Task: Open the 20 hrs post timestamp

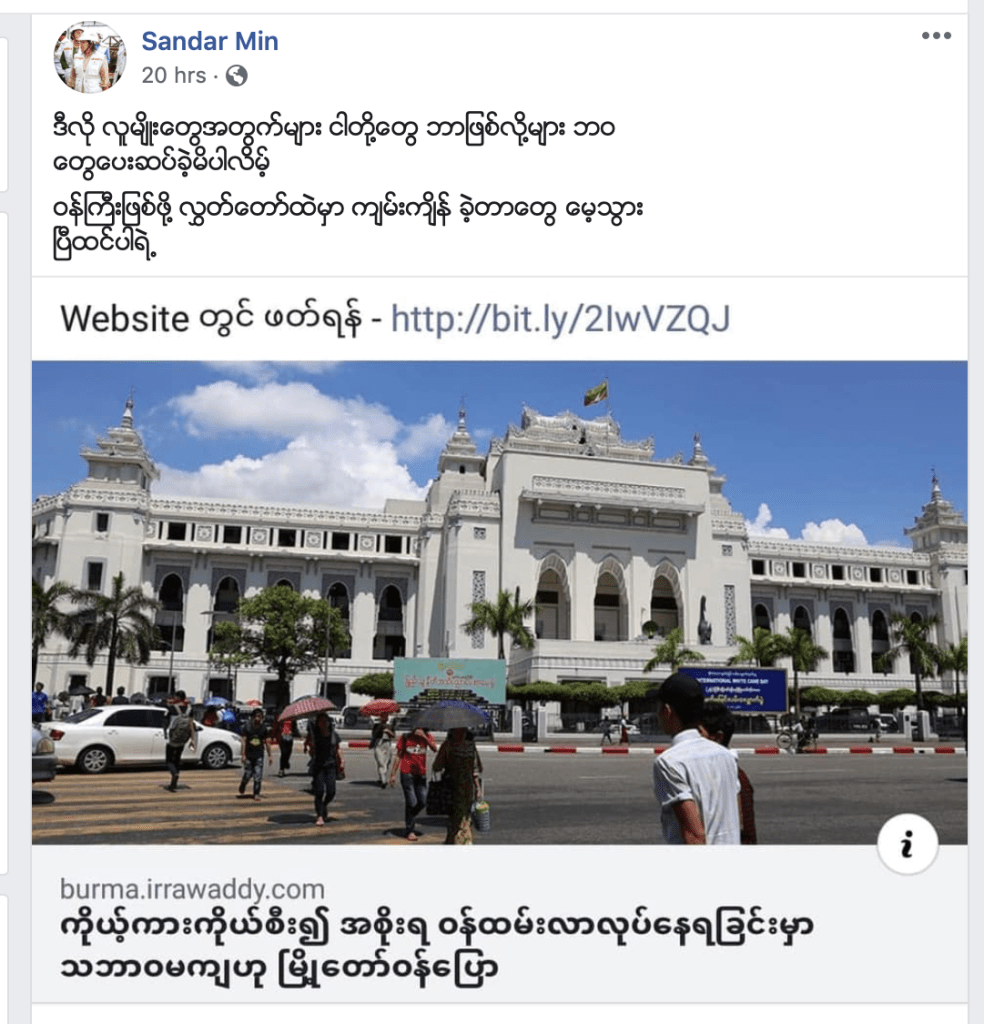Action: (174, 75)
